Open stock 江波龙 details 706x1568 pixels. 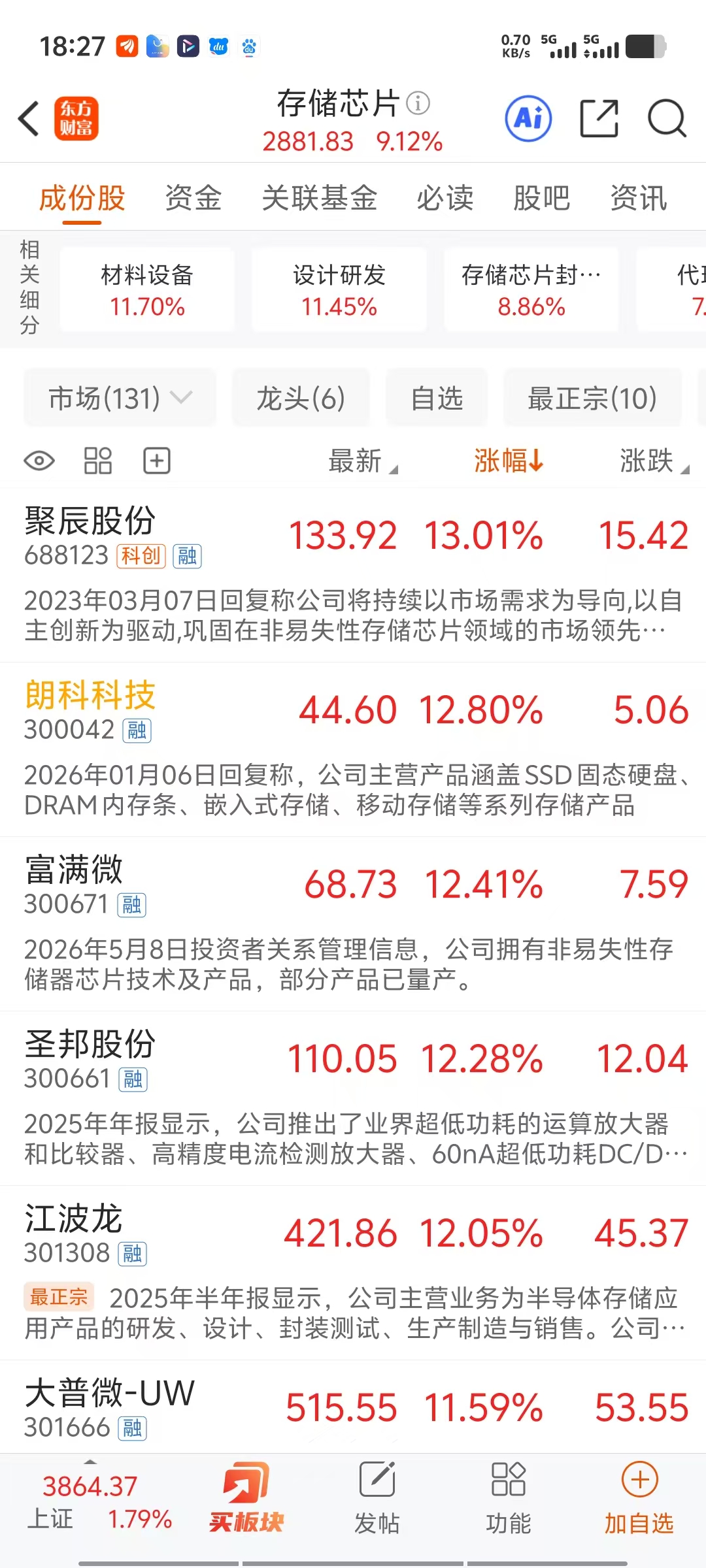tap(353, 1273)
